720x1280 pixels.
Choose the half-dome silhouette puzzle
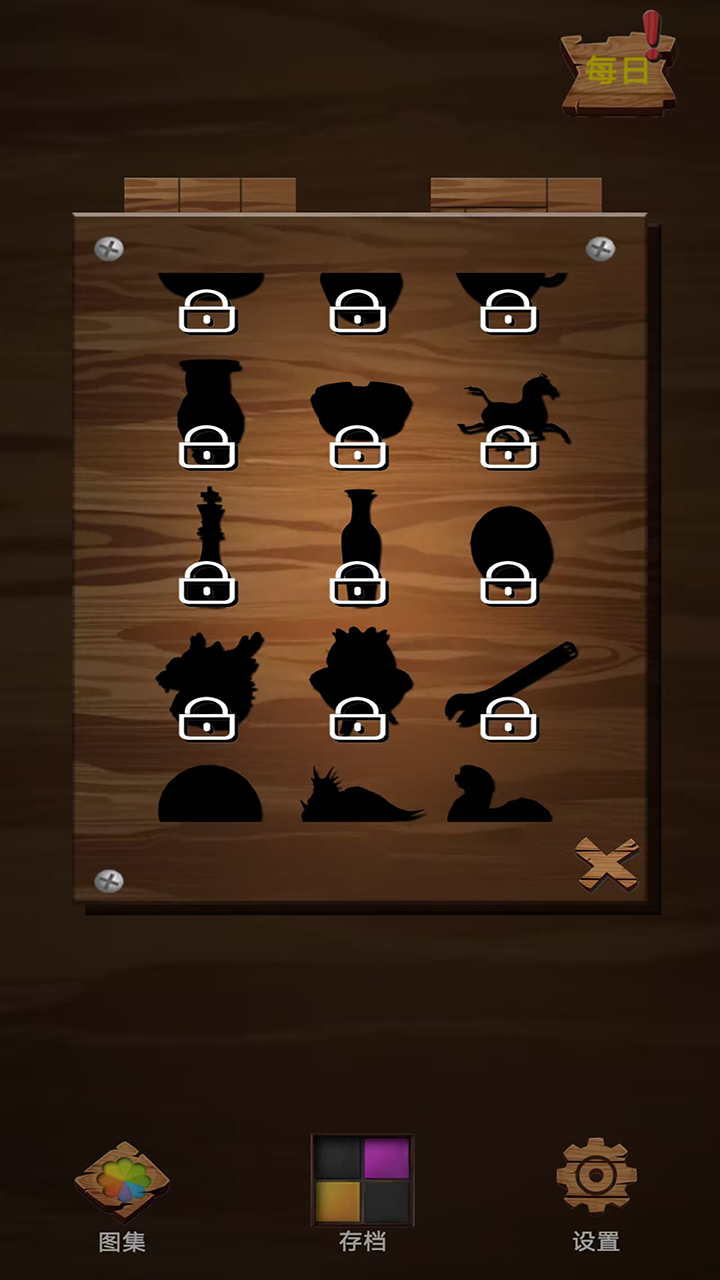click(x=210, y=797)
